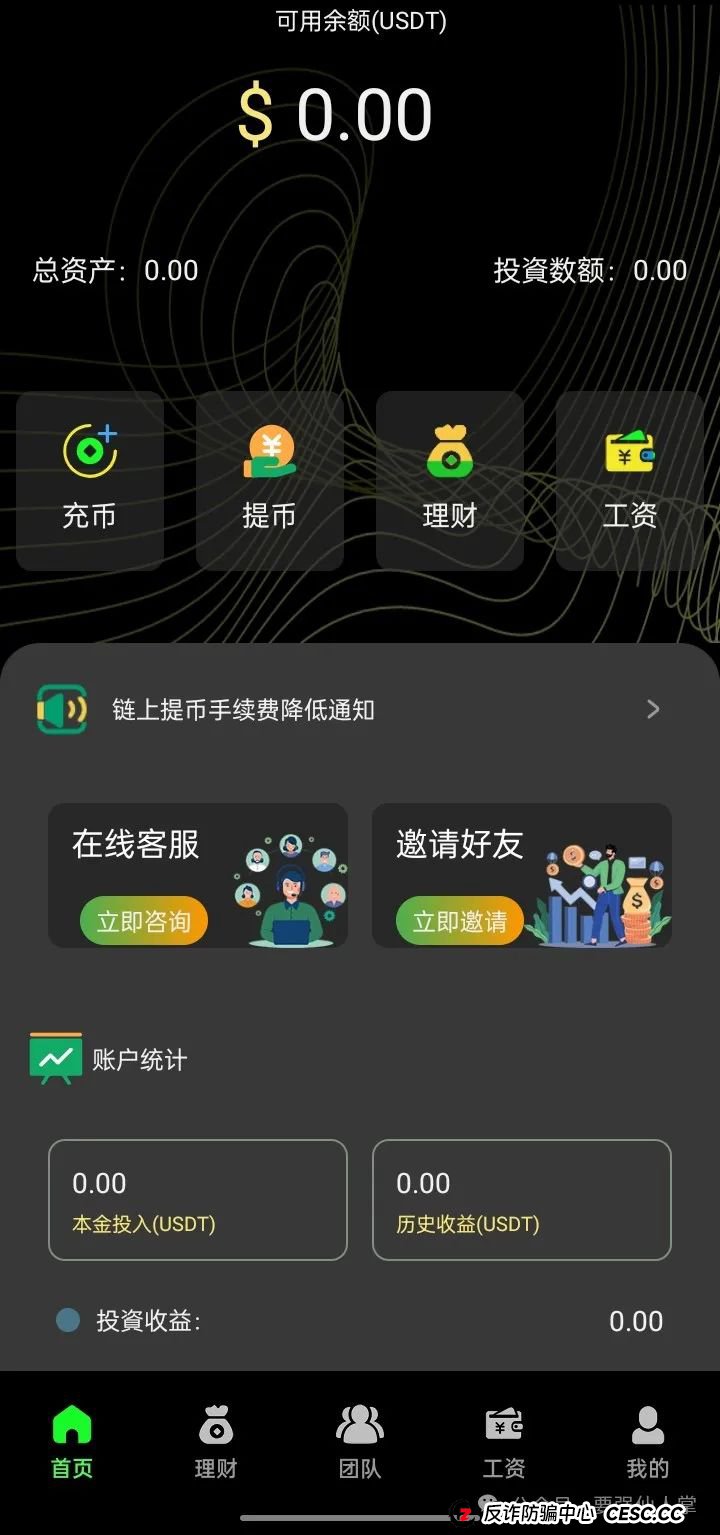
Task: Open the 链上提币手续费降低通知 notice
Action: [x=350, y=710]
